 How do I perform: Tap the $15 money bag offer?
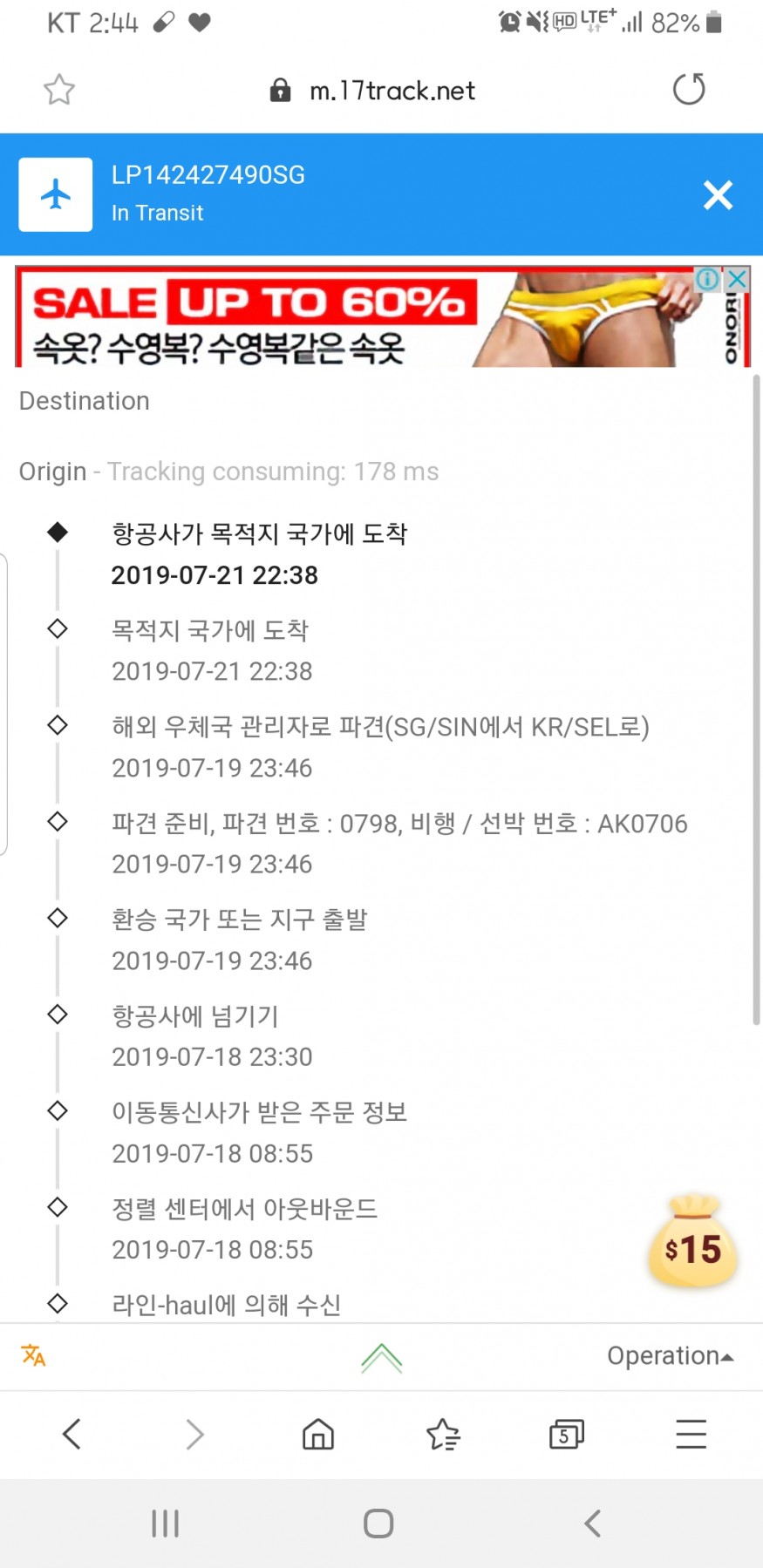[x=693, y=1242]
